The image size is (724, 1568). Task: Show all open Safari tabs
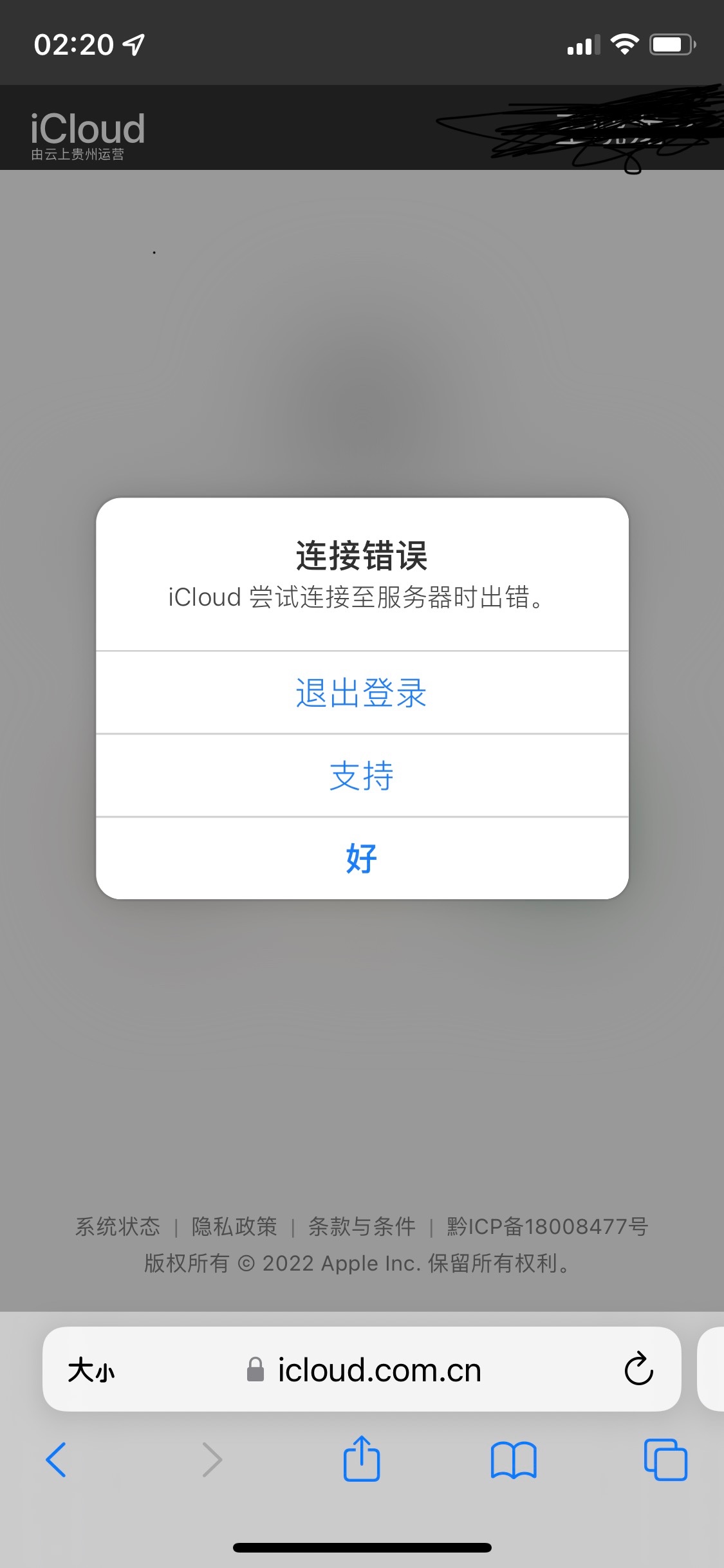[x=665, y=1460]
